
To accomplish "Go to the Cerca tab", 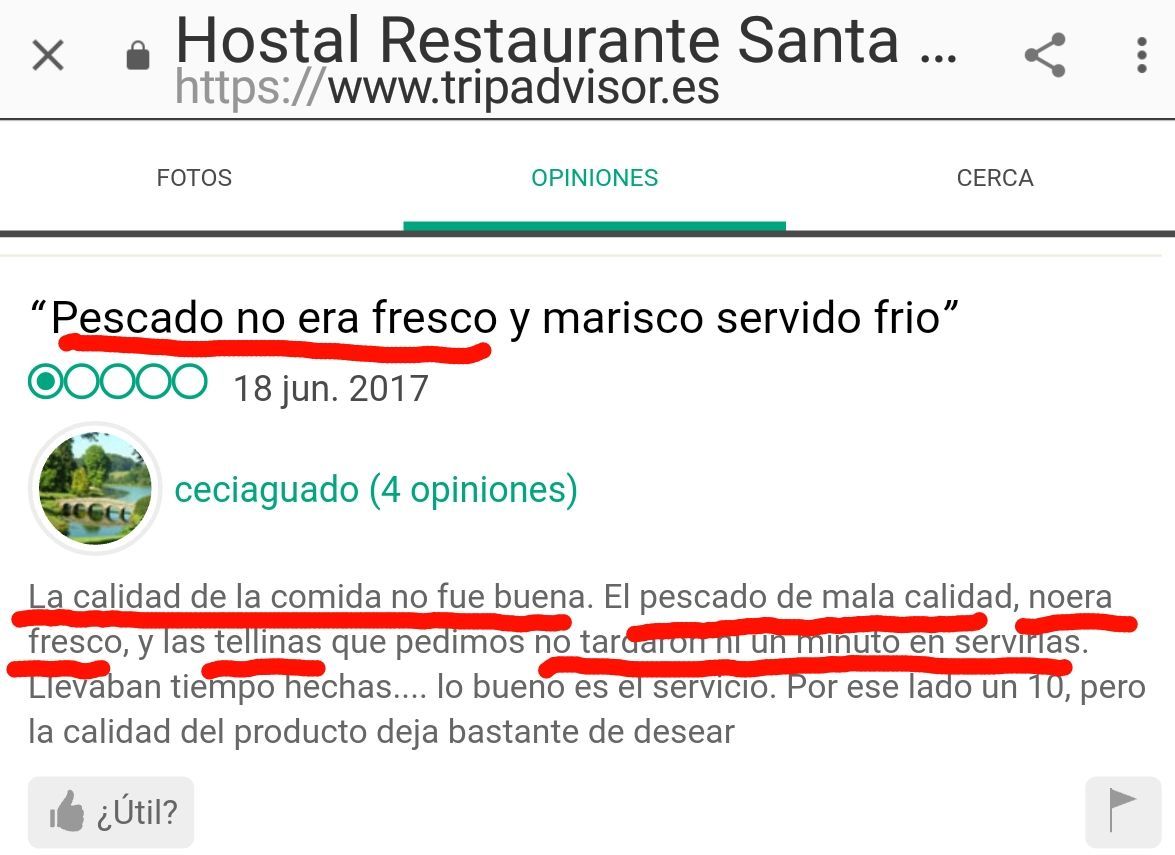I will [x=994, y=178].
